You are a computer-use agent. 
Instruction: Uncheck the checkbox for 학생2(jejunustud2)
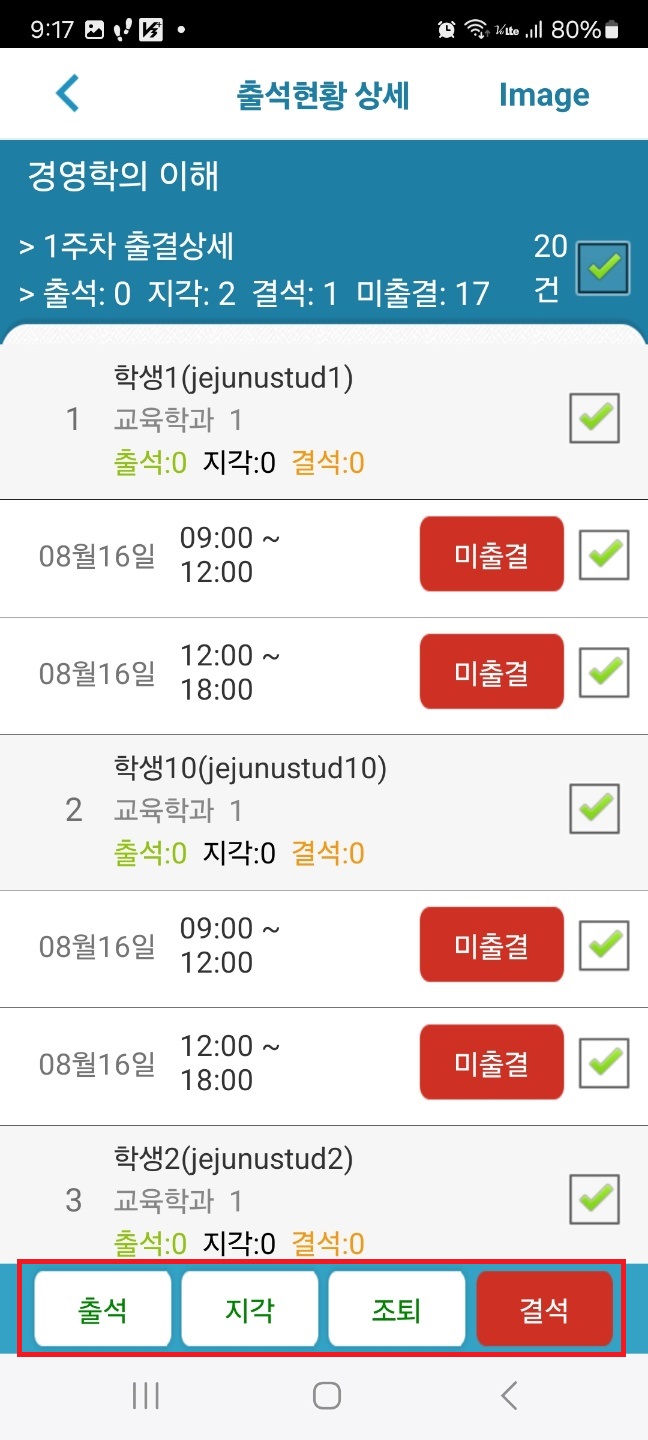(x=595, y=1198)
